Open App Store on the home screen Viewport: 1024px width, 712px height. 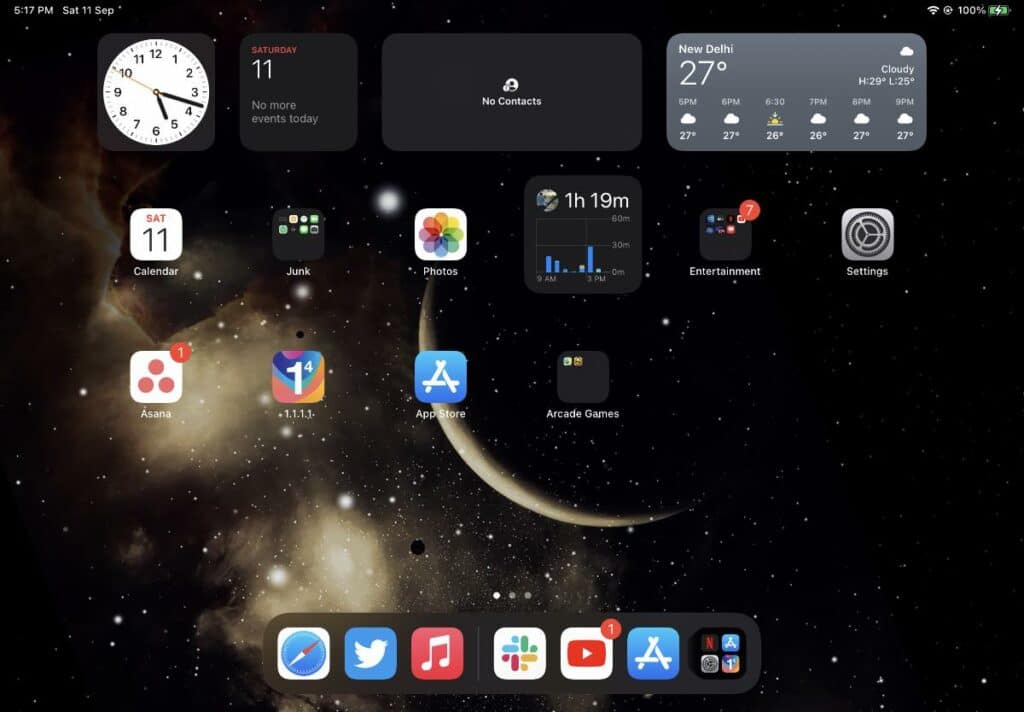click(x=440, y=377)
